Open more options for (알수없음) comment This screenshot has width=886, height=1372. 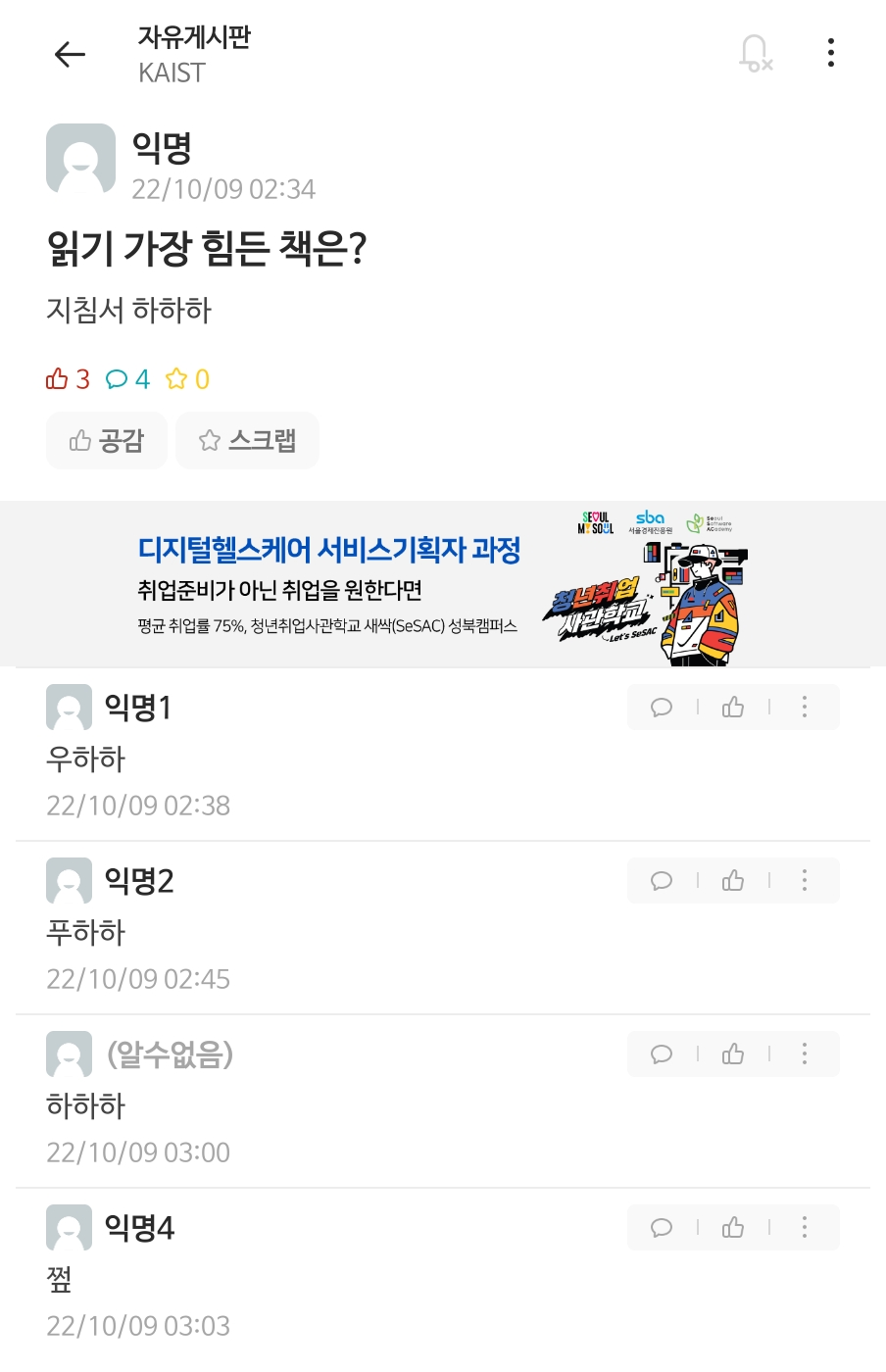(x=805, y=1054)
